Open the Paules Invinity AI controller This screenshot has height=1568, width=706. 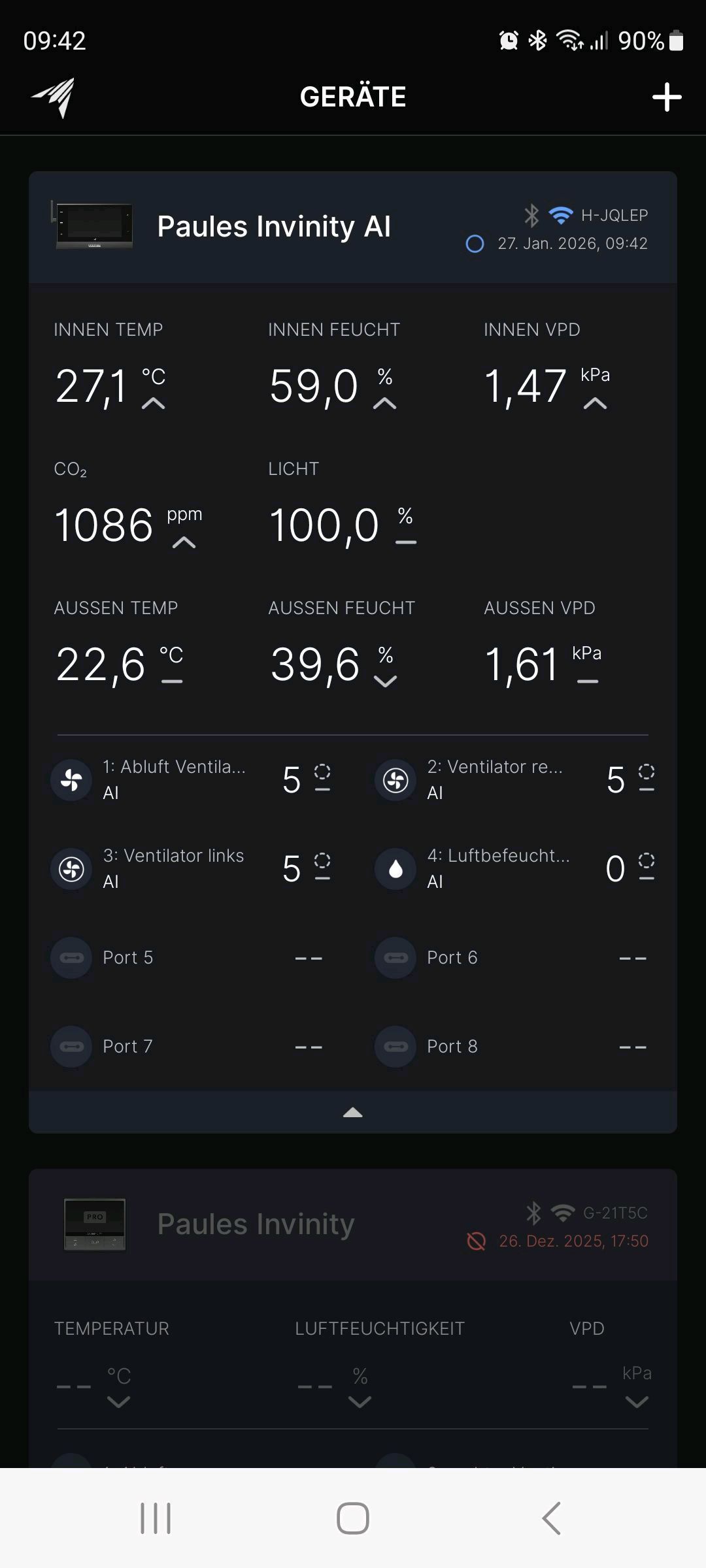click(x=274, y=227)
